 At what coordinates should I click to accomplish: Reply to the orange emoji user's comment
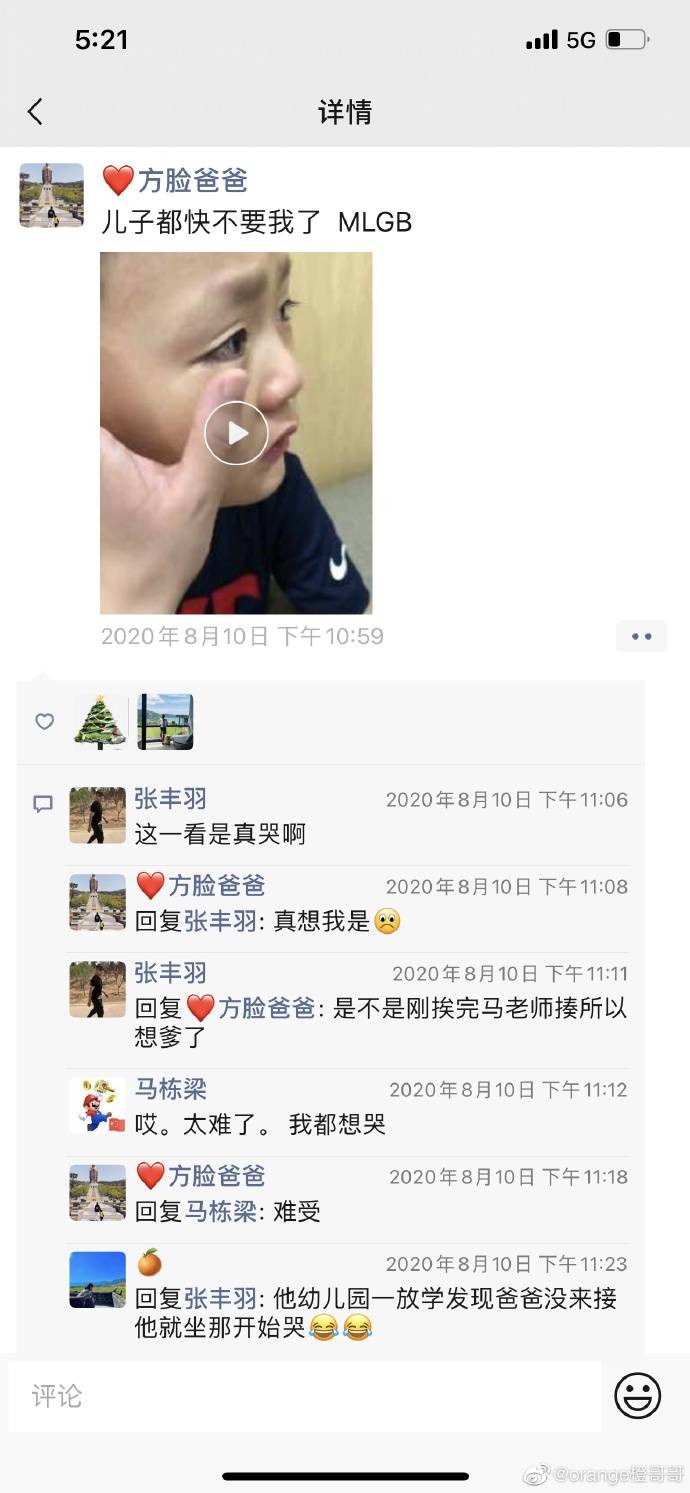pos(375,1313)
